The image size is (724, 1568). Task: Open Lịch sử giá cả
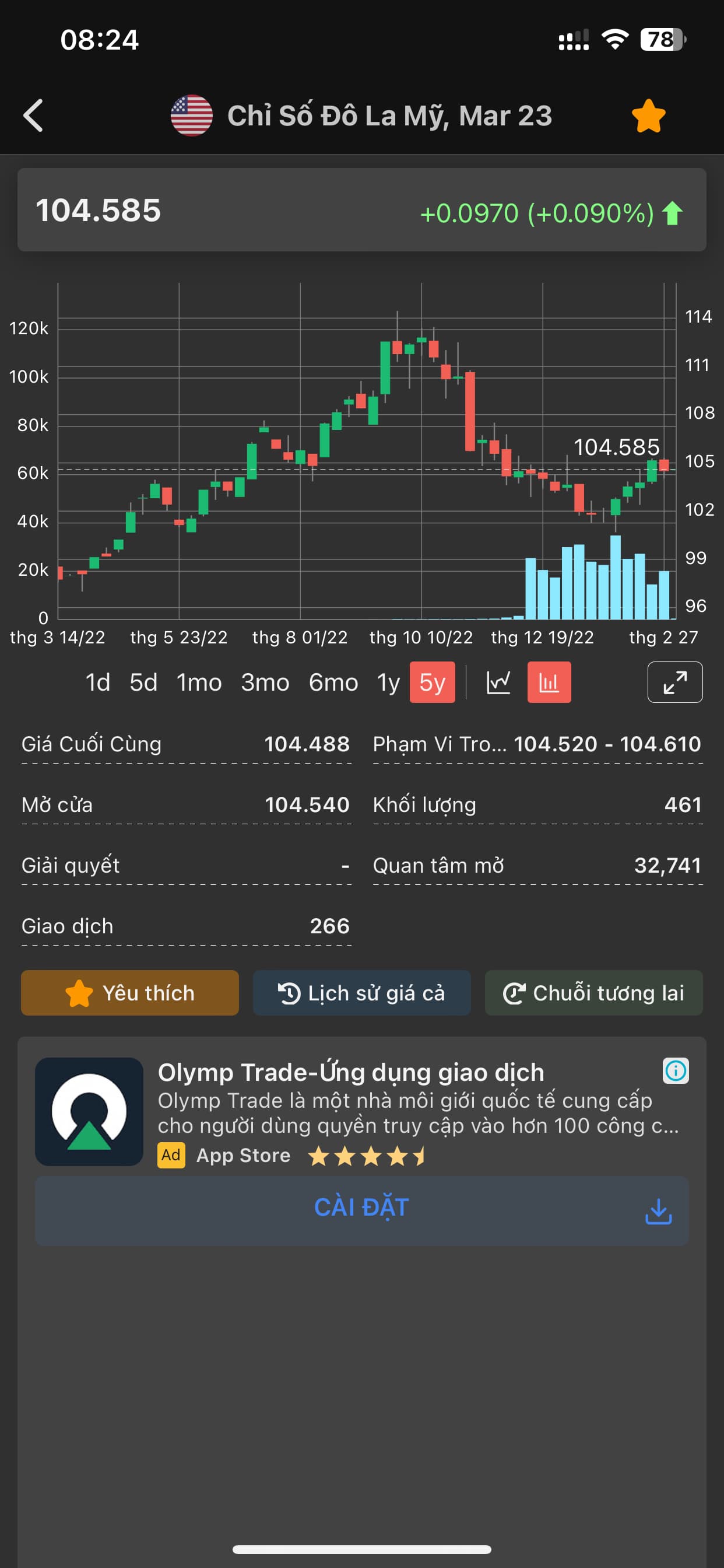361,993
